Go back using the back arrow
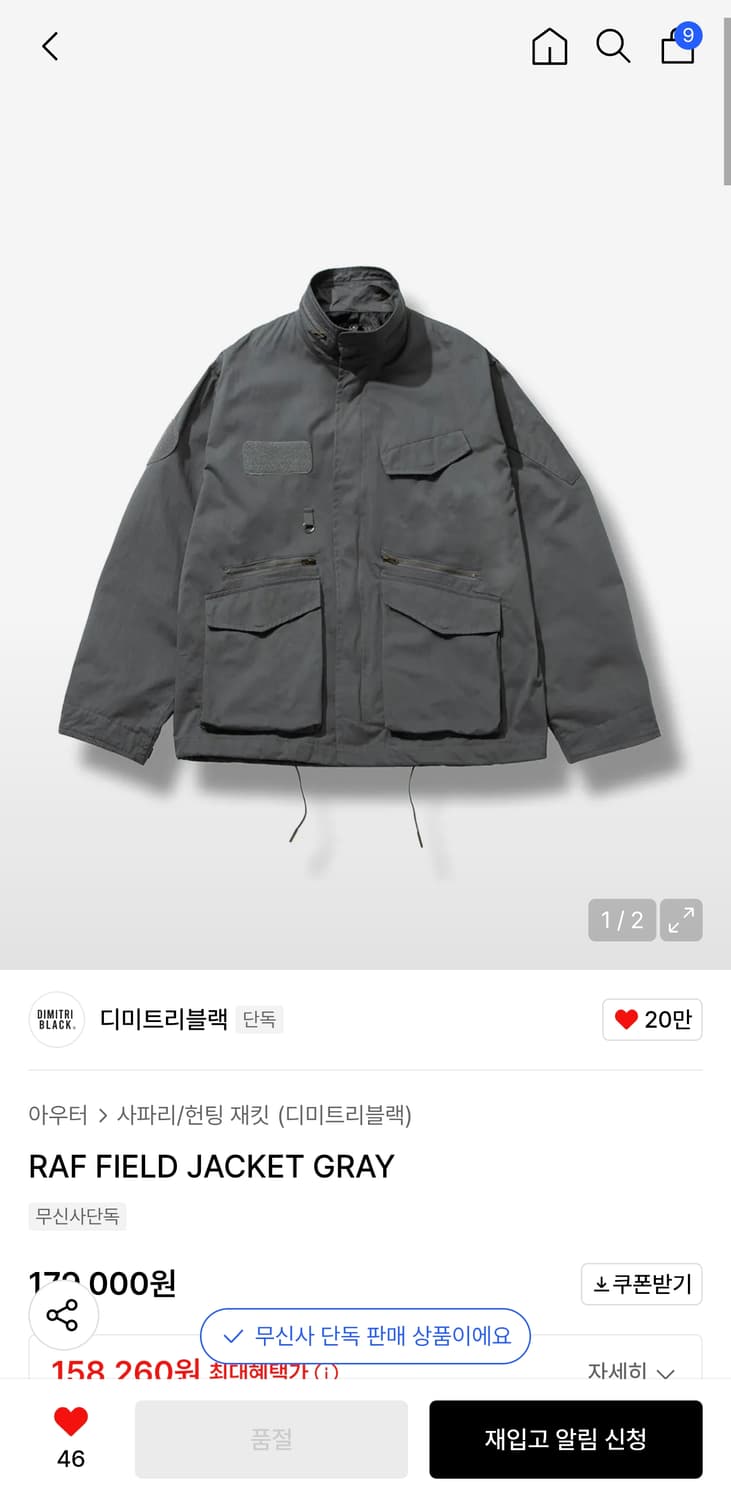Screen dimensions: 731x1500 coord(49,46)
